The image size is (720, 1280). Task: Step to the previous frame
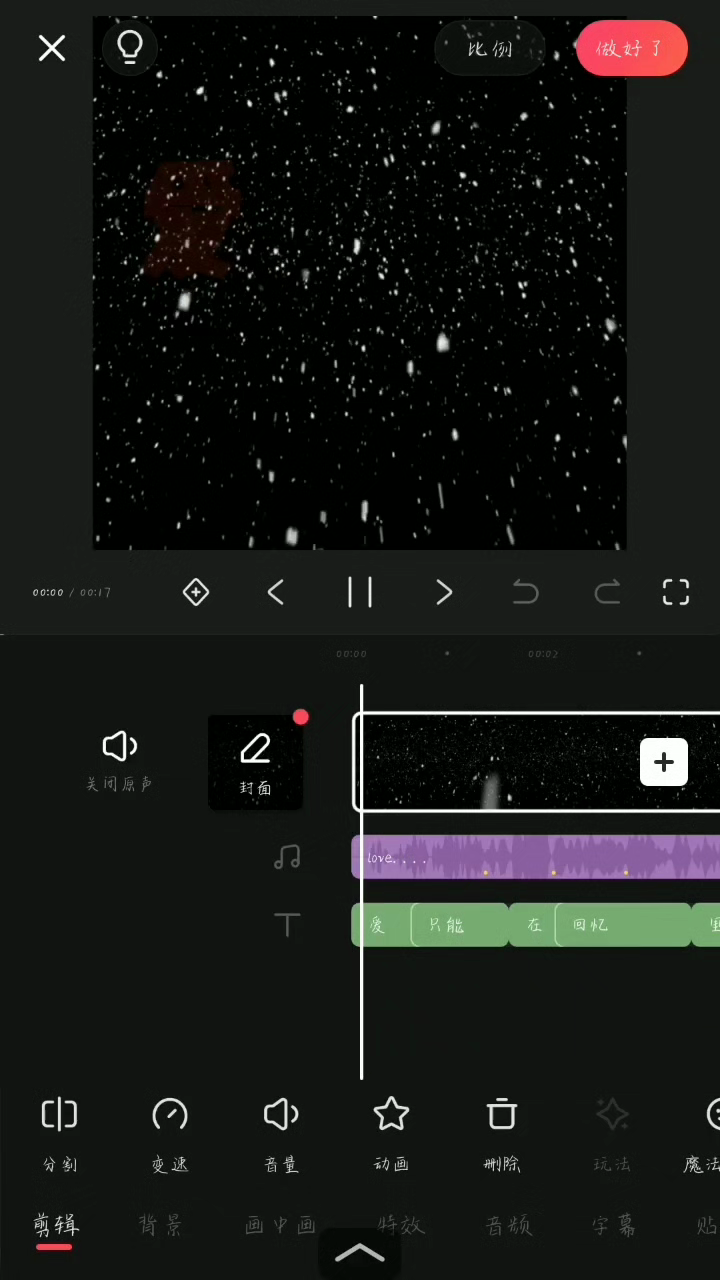pos(276,592)
